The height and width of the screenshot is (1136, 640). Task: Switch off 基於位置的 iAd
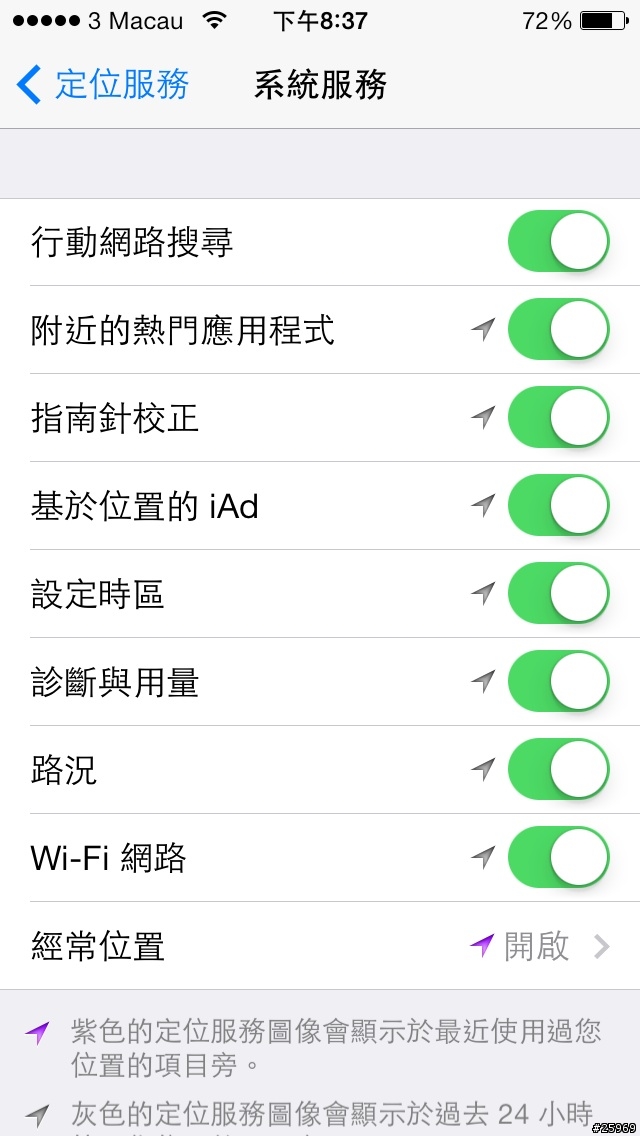[x=558, y=506]
